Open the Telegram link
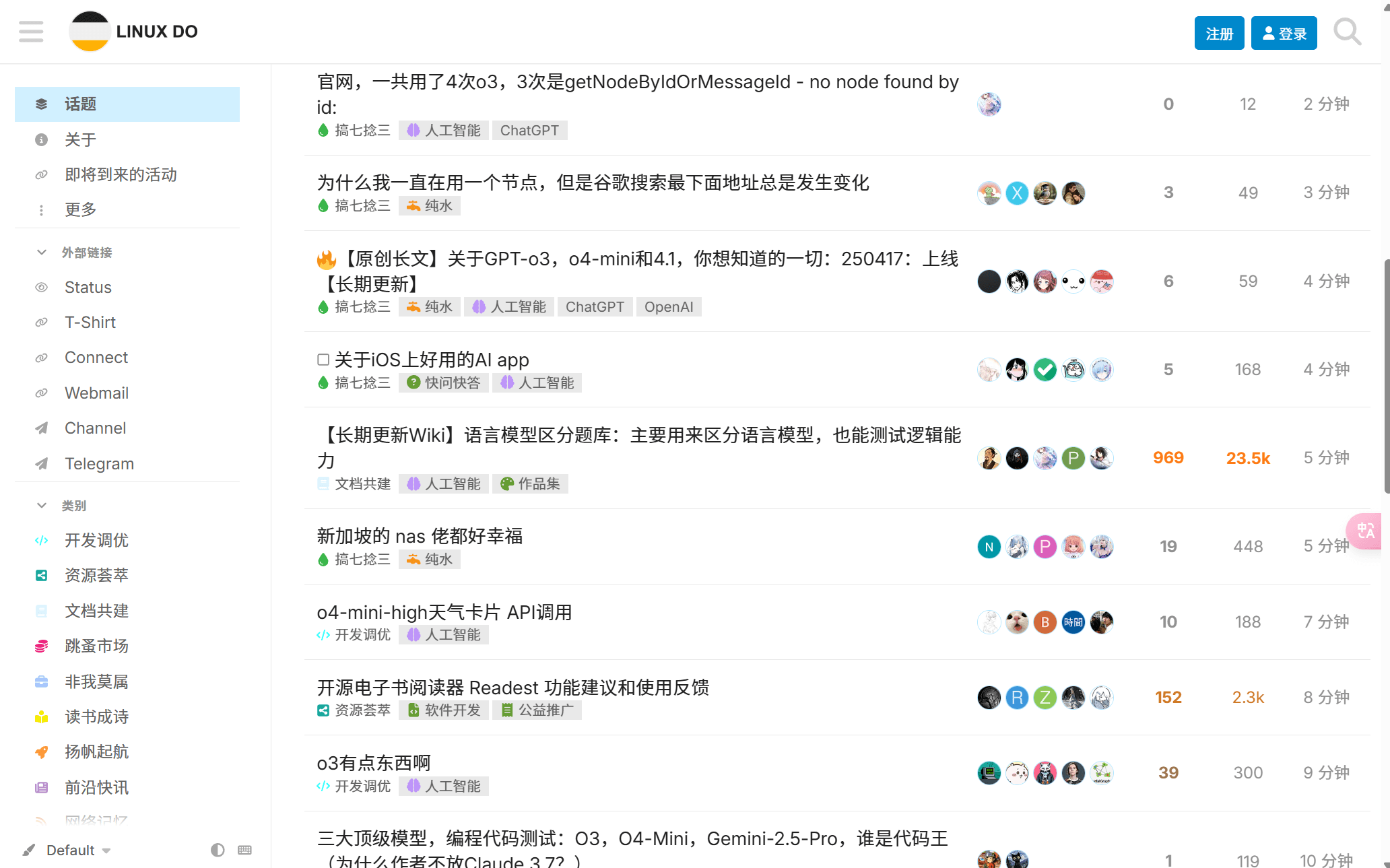This screenshot has height=868, width=1390. click(x=99, y=464)
